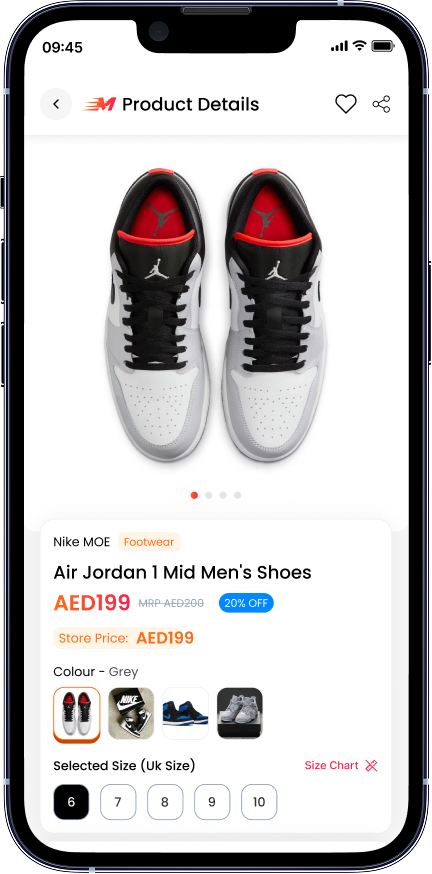Open the Size Chart link
The width and height of the screenshot is (432, 874).
(x=341, y=765)
